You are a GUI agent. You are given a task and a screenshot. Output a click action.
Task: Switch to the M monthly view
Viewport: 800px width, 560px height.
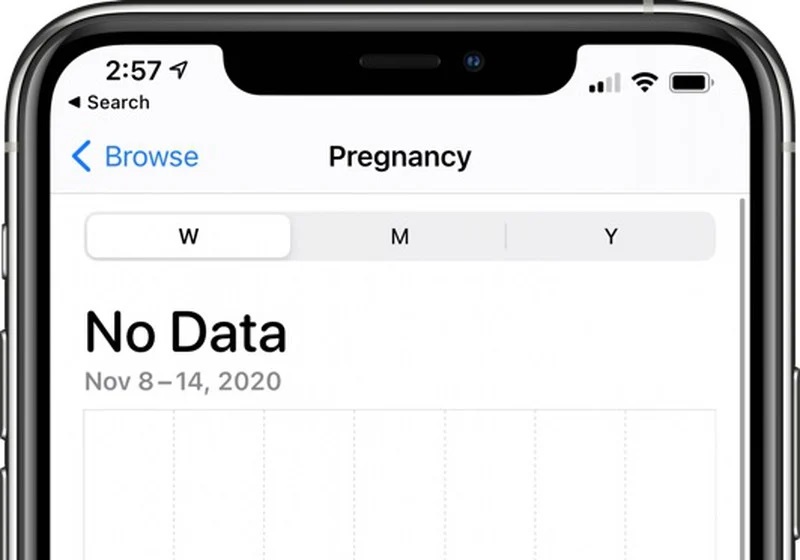point(399,237)
